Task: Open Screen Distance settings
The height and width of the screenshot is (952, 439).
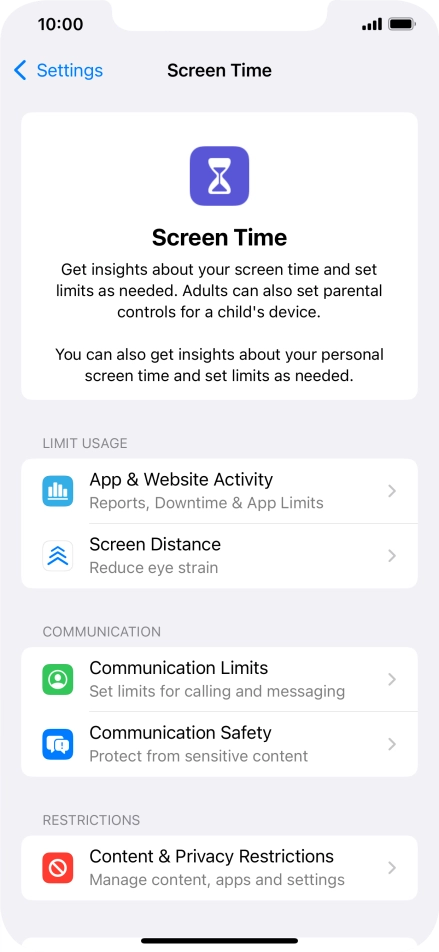Action: pyautogui.click(x=219, y=556)
